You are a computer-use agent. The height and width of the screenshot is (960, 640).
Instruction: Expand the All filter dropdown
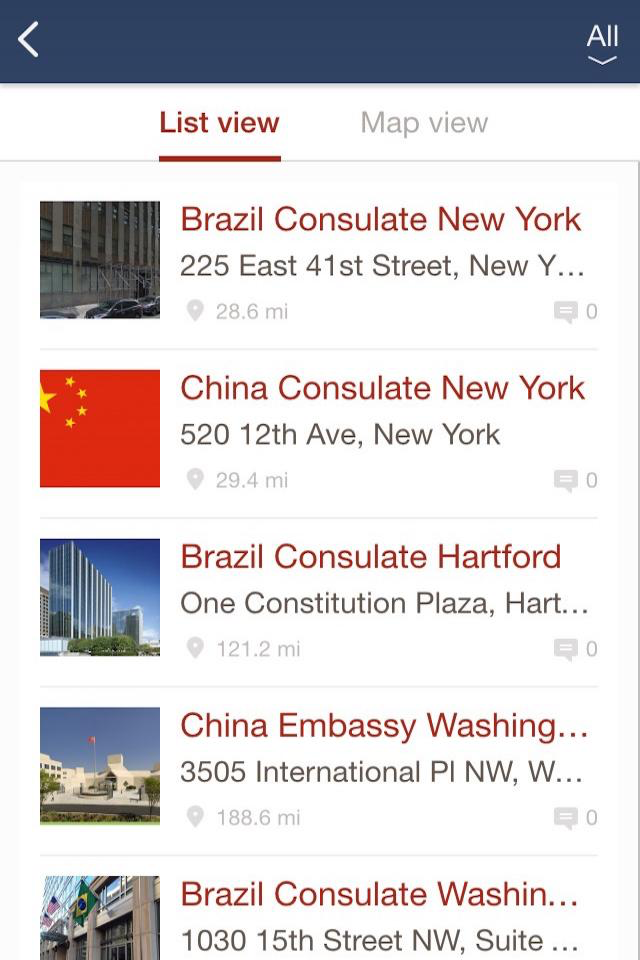click(x=602, y=42)
